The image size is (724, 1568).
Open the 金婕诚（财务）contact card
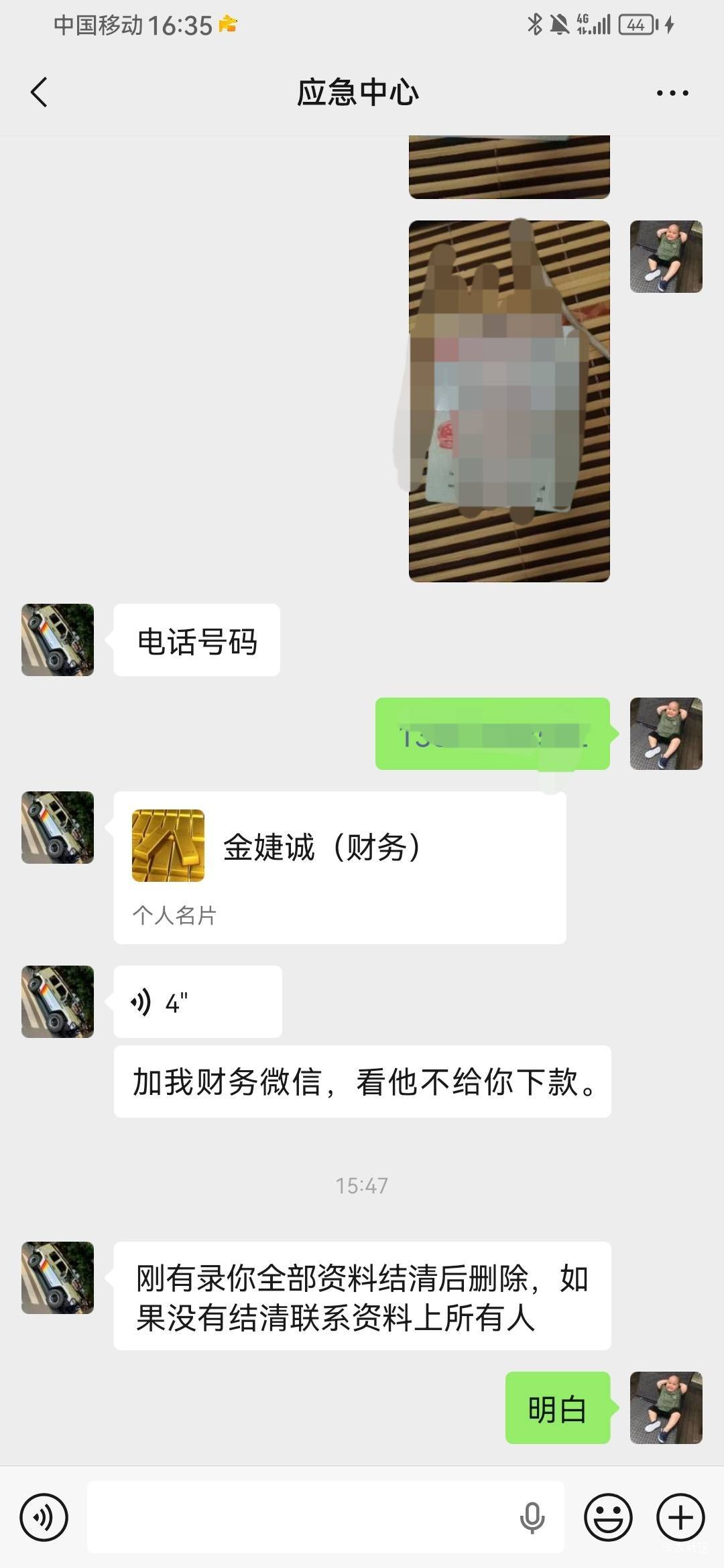[340, 868]
